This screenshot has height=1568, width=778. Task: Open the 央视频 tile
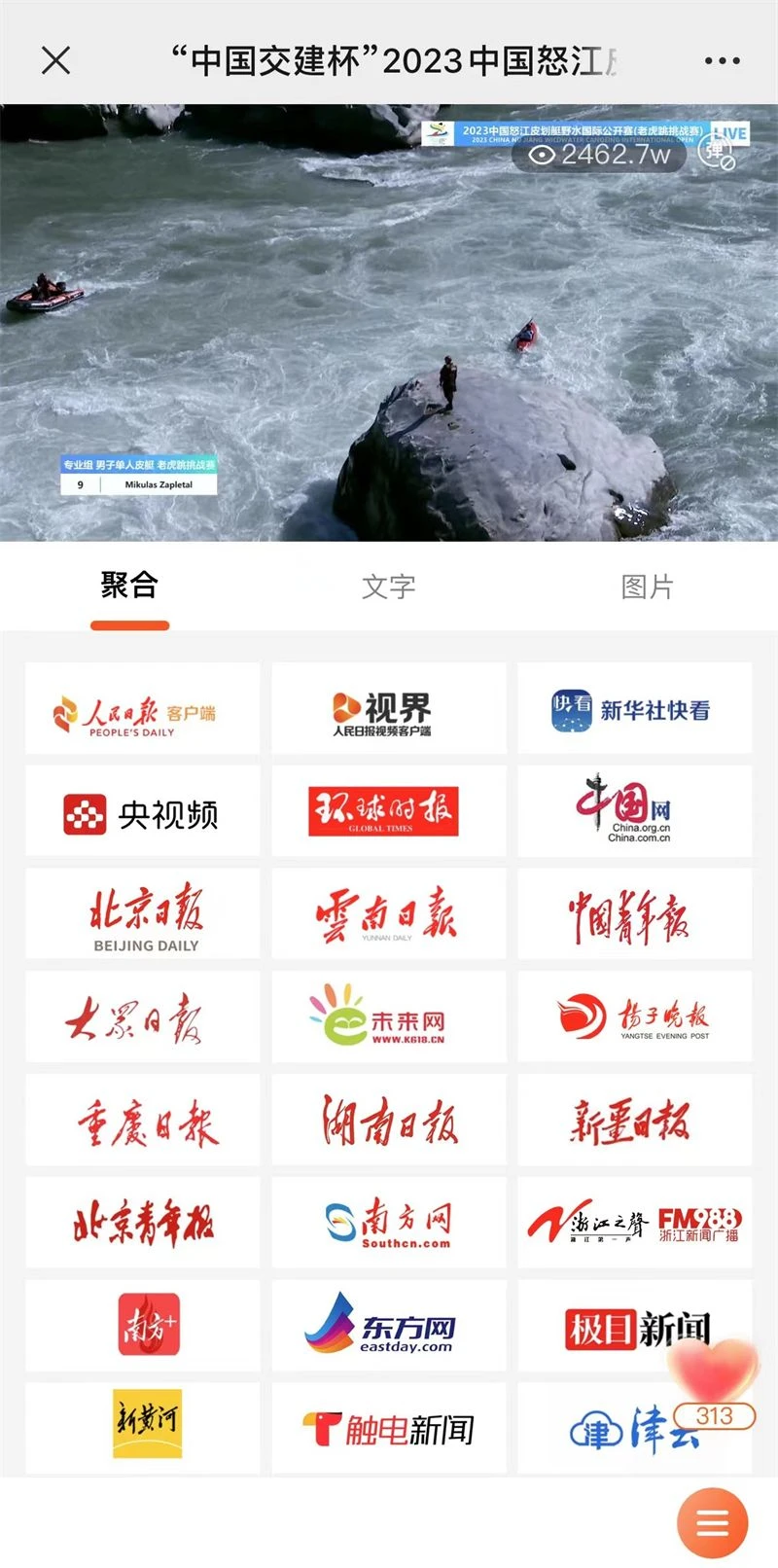(x=142, y=812)
